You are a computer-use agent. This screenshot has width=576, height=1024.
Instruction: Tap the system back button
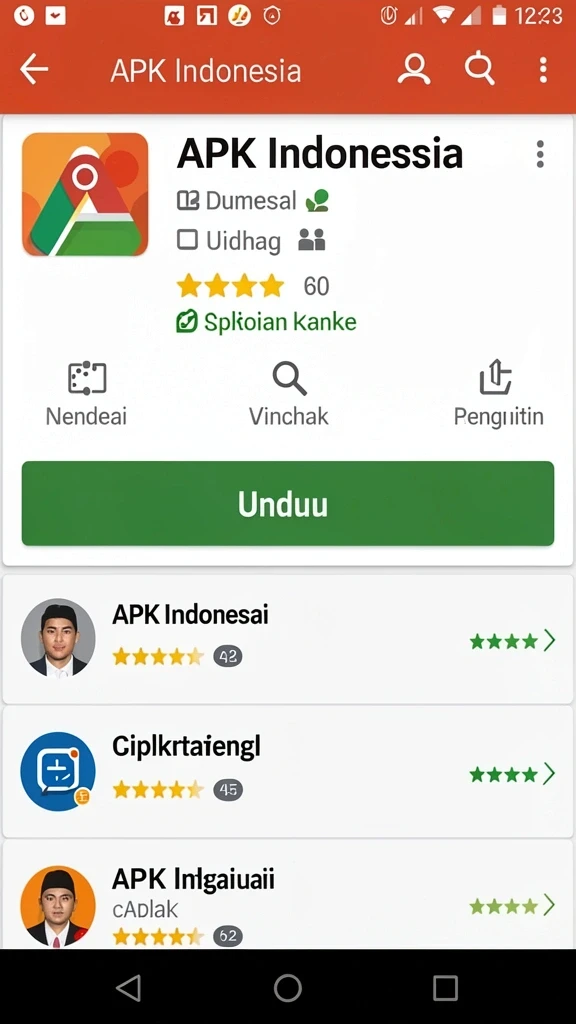click(129, 988)
